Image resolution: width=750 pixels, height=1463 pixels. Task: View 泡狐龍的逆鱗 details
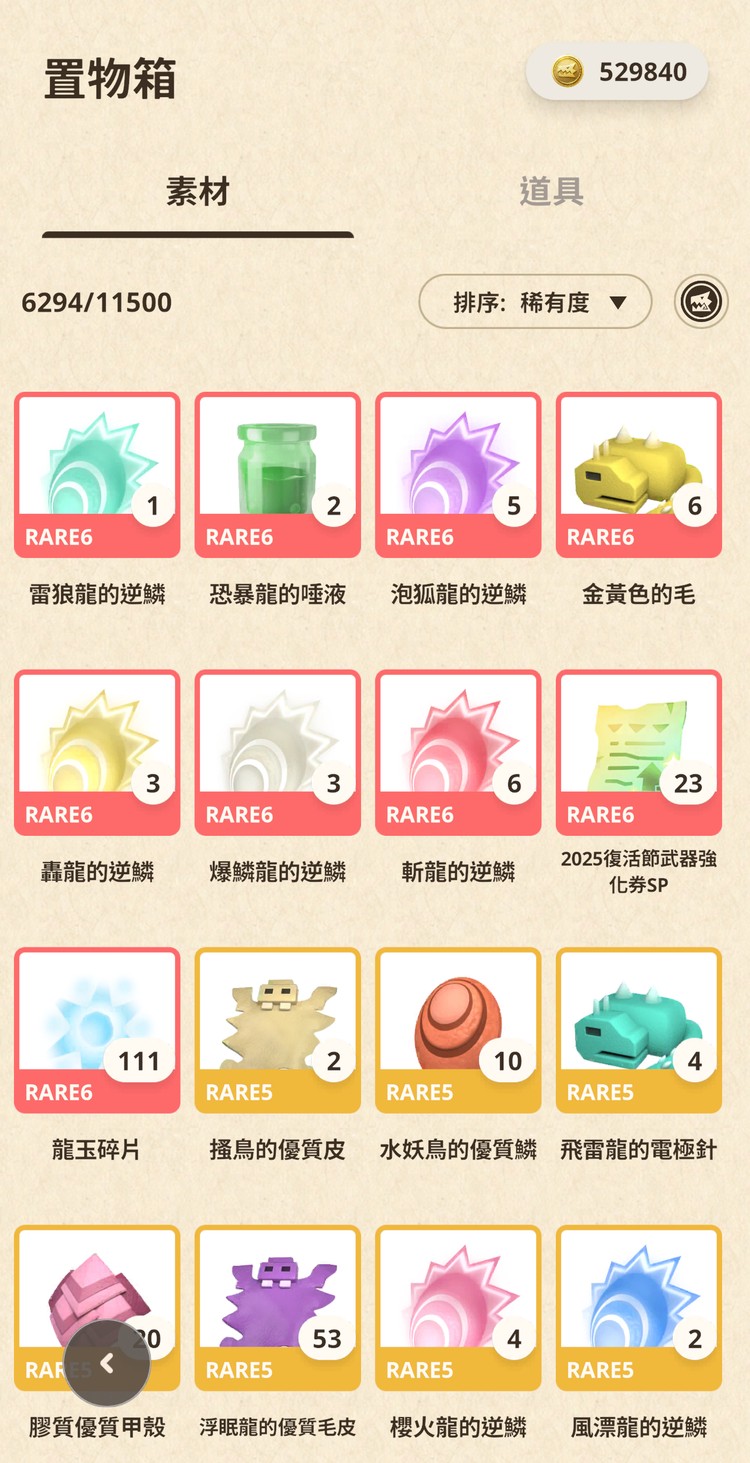coord(458,475)
